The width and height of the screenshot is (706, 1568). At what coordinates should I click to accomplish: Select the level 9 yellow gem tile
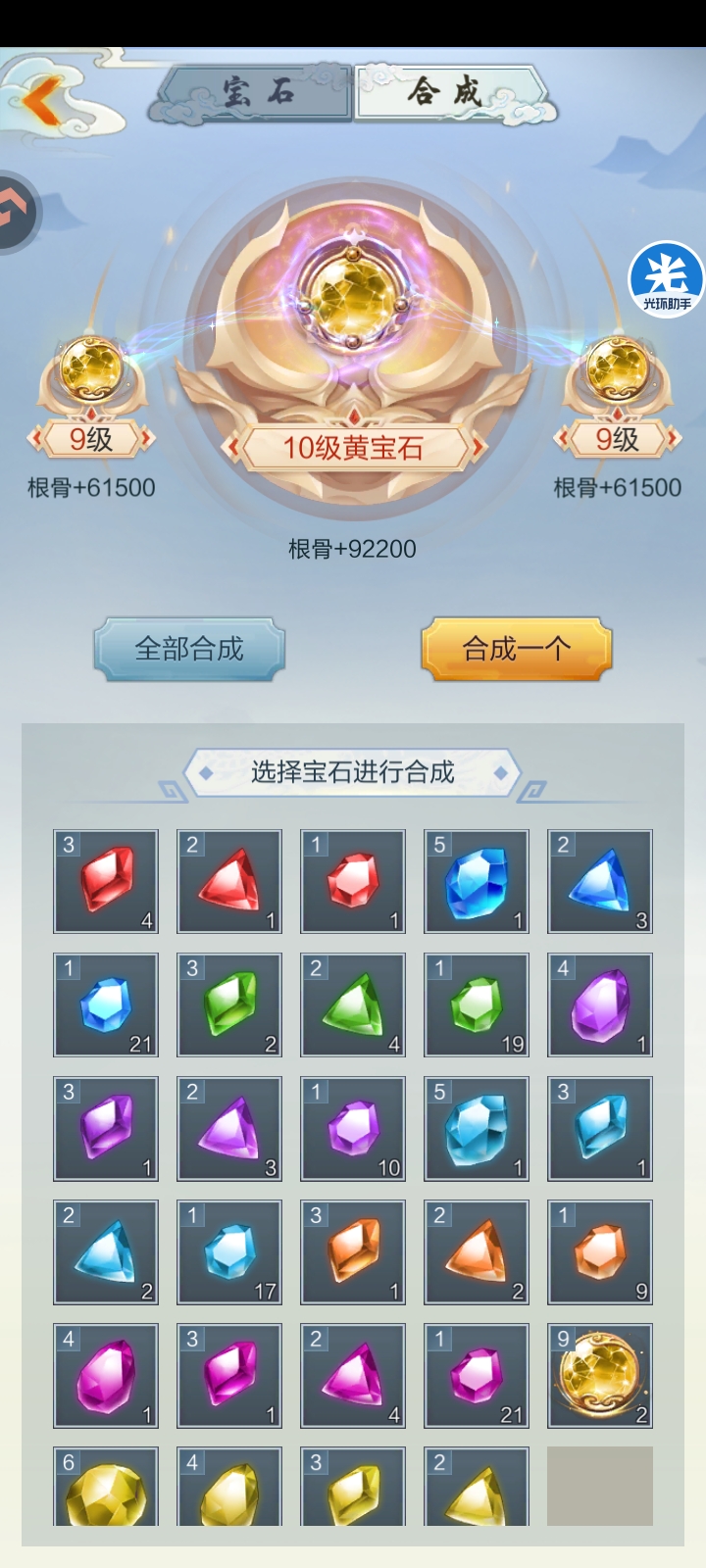[x=600, y=1376]
